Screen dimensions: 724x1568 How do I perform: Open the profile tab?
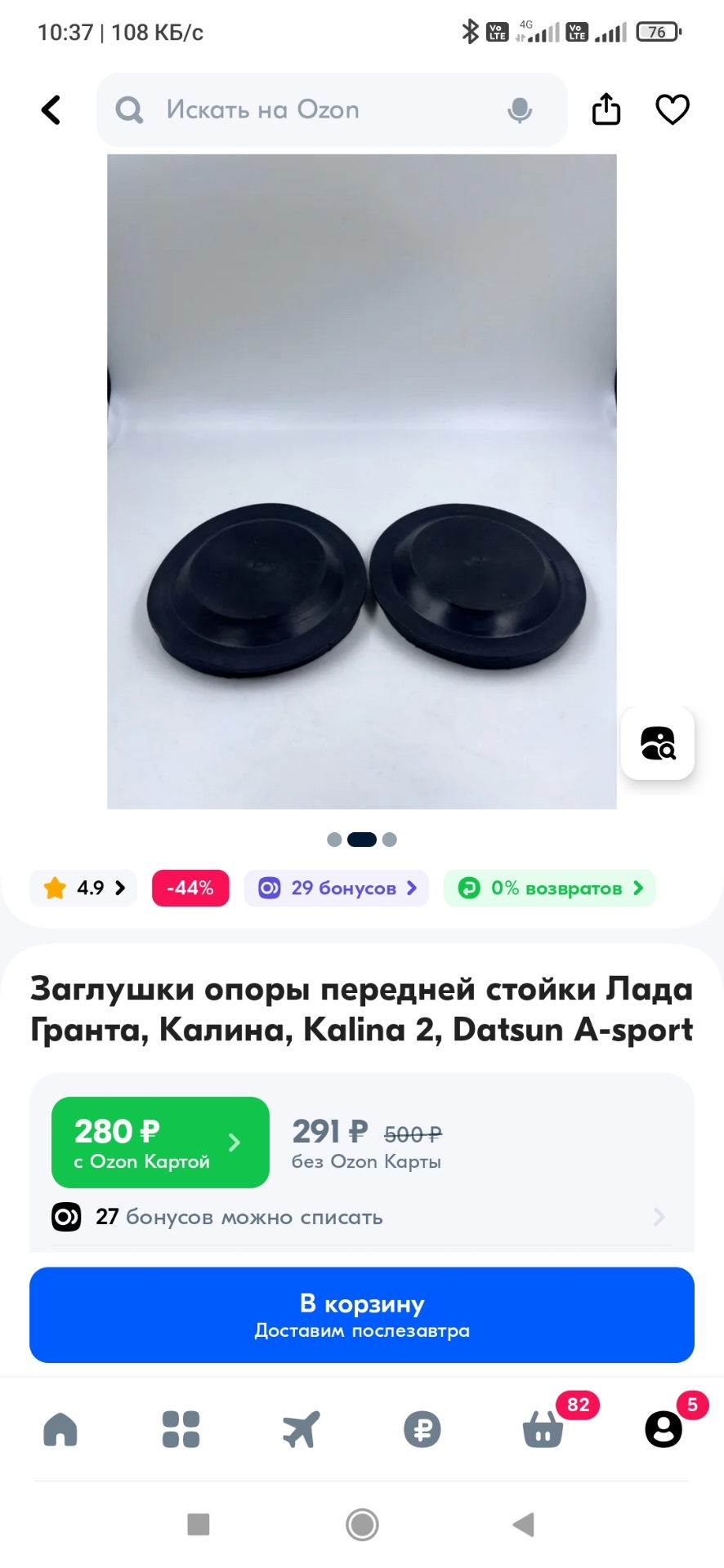pos(664,1429)
